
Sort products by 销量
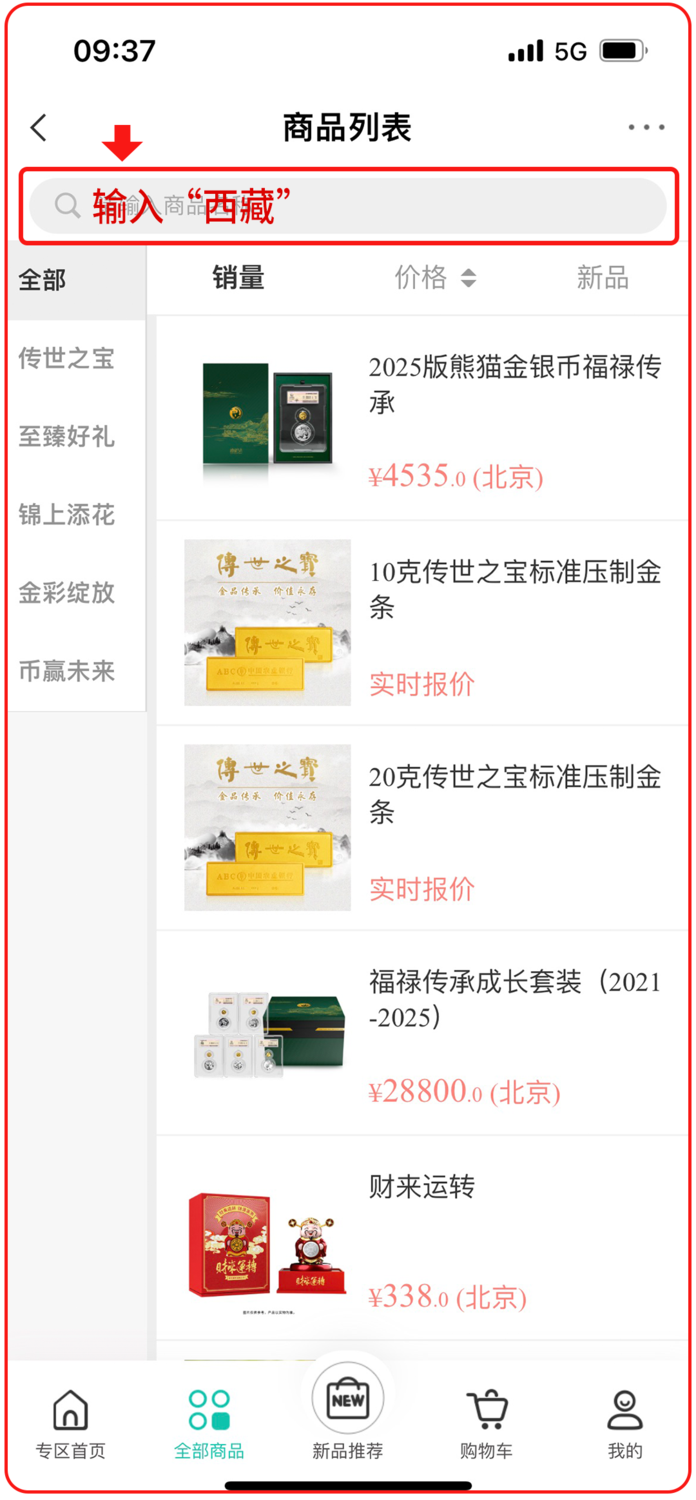pos(238,278)
